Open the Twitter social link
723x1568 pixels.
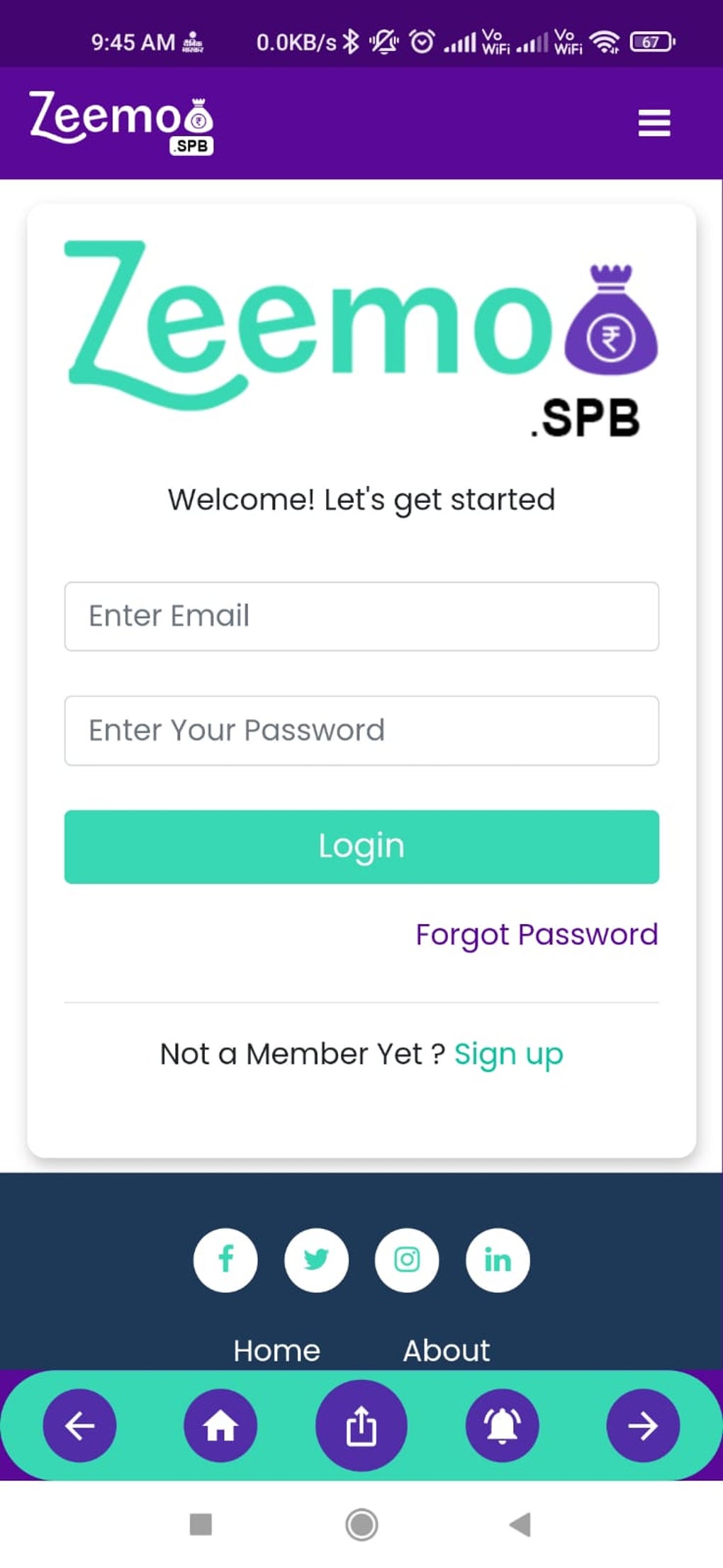(x=315, y=1260)
